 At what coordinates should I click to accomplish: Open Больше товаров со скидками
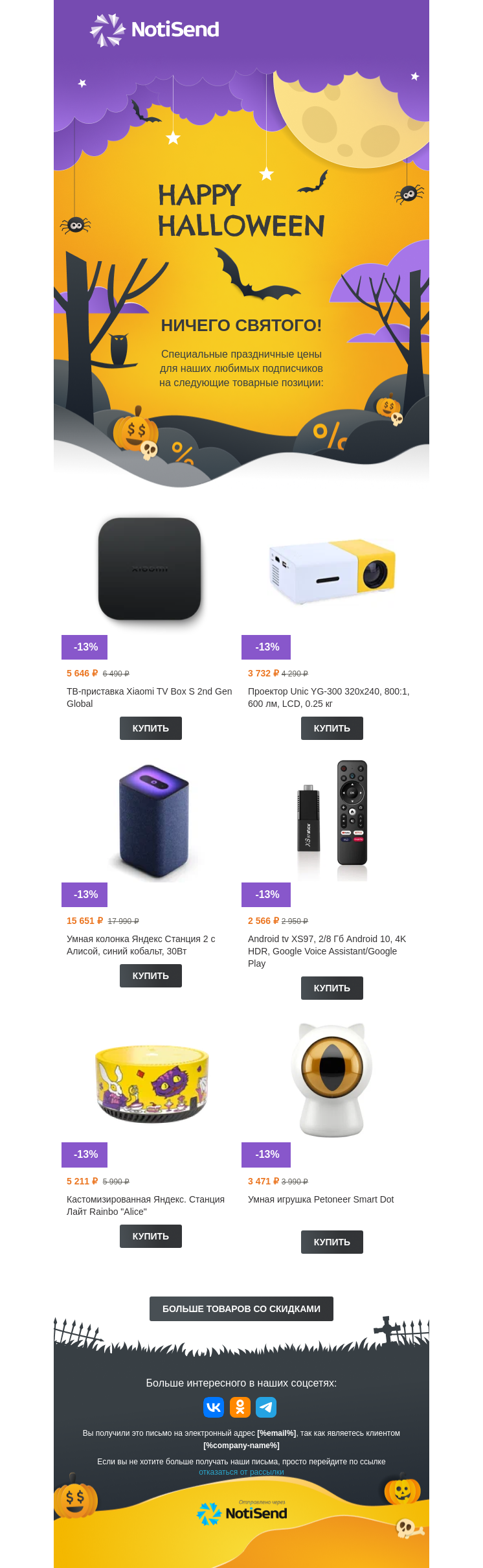coord(241,1309)
